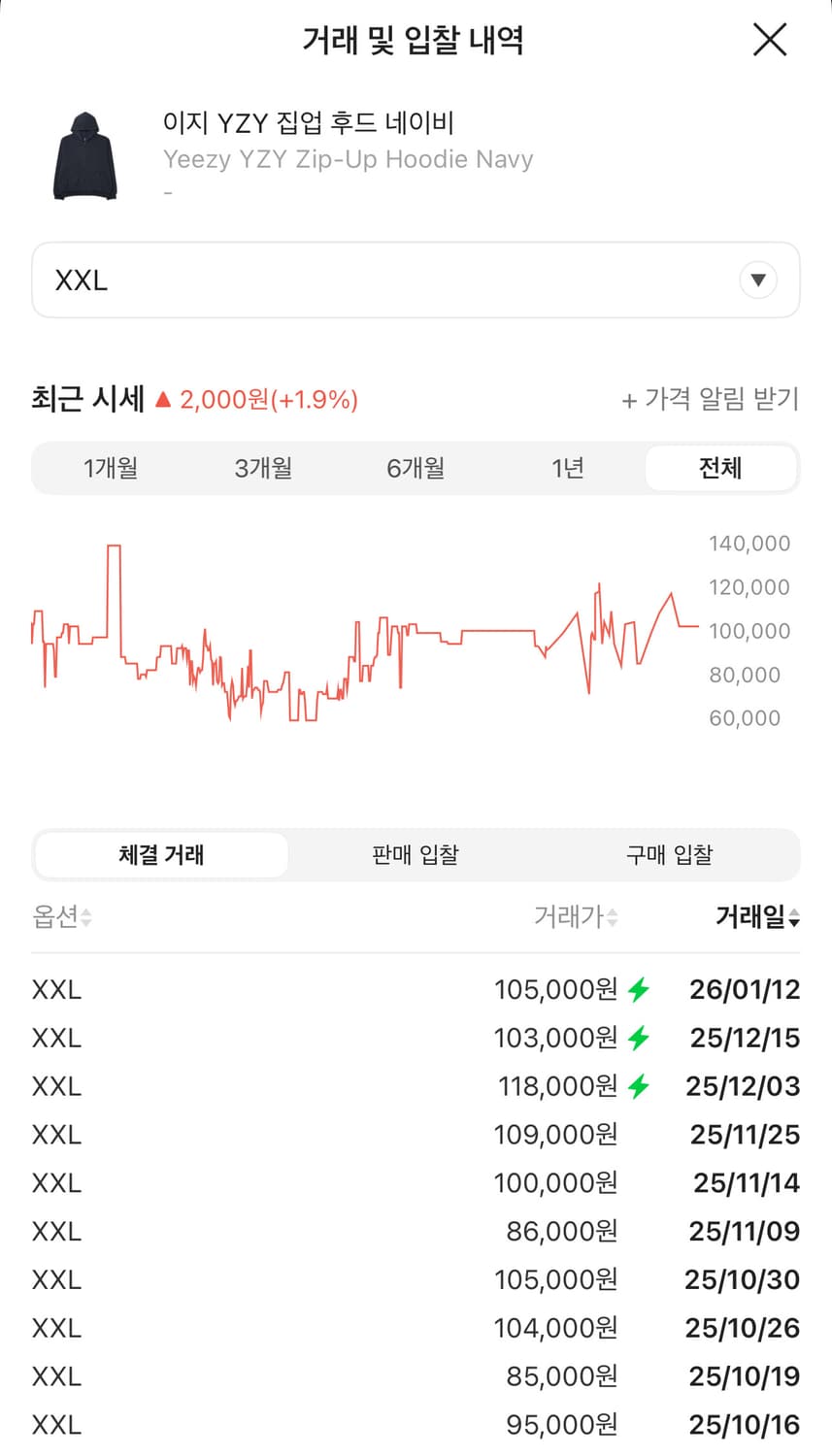This screenshot has width=832, height=1456.
Task: Select the 1개월 chart period
Action: (111, 468)
